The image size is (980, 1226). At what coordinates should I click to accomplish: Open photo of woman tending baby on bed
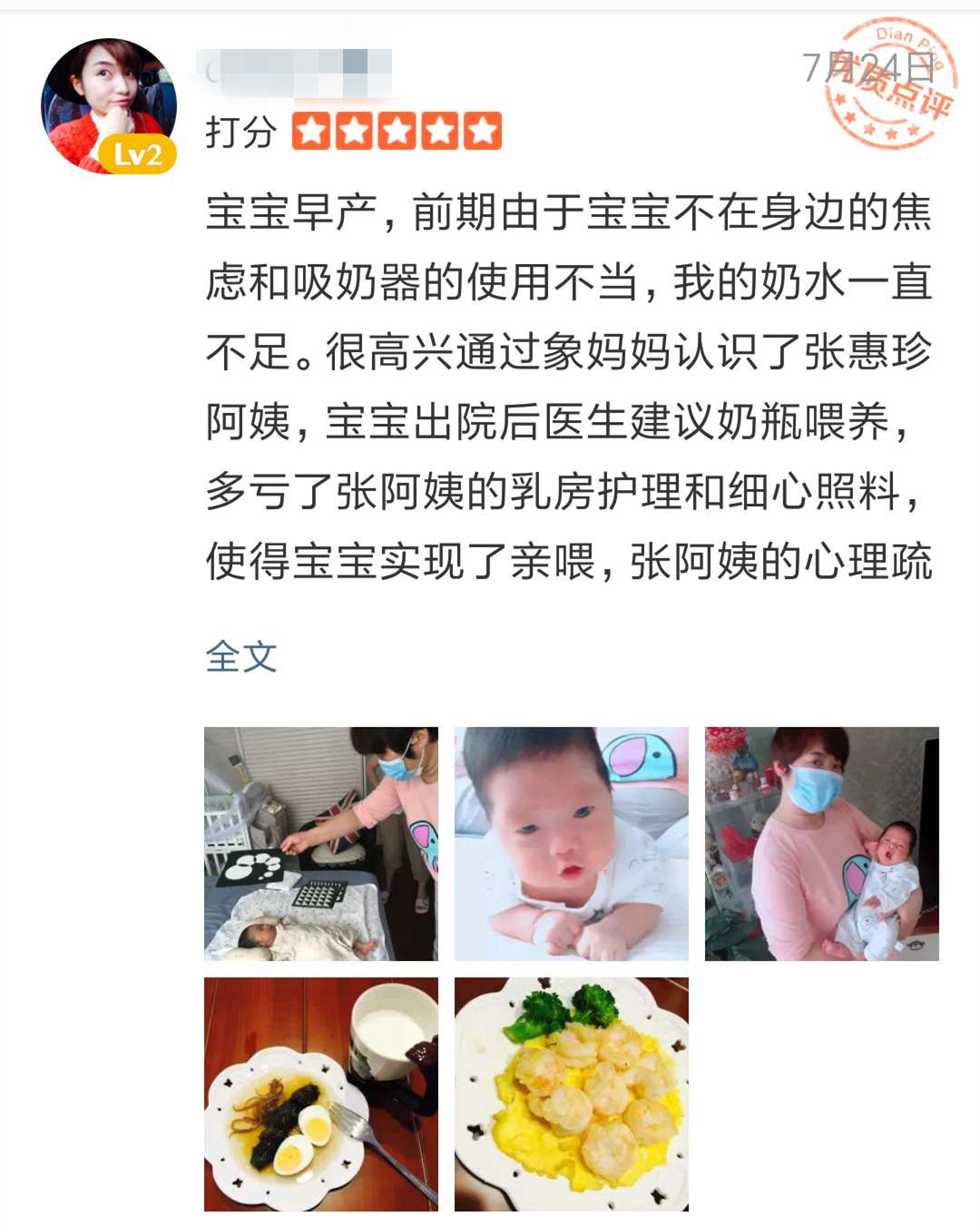pos(320,843)
